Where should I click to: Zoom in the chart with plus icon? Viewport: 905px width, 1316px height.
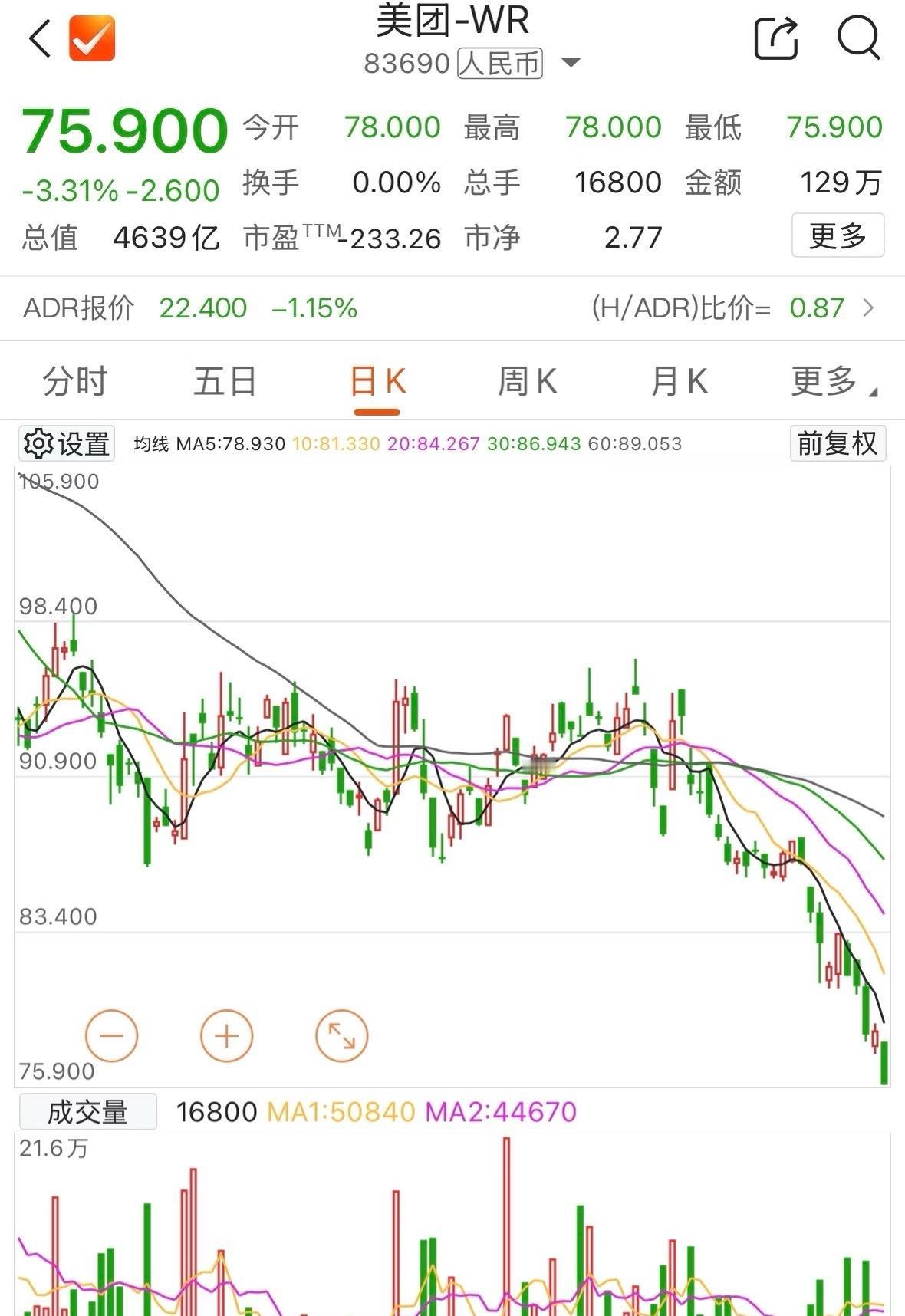(x=226, y=1035)
